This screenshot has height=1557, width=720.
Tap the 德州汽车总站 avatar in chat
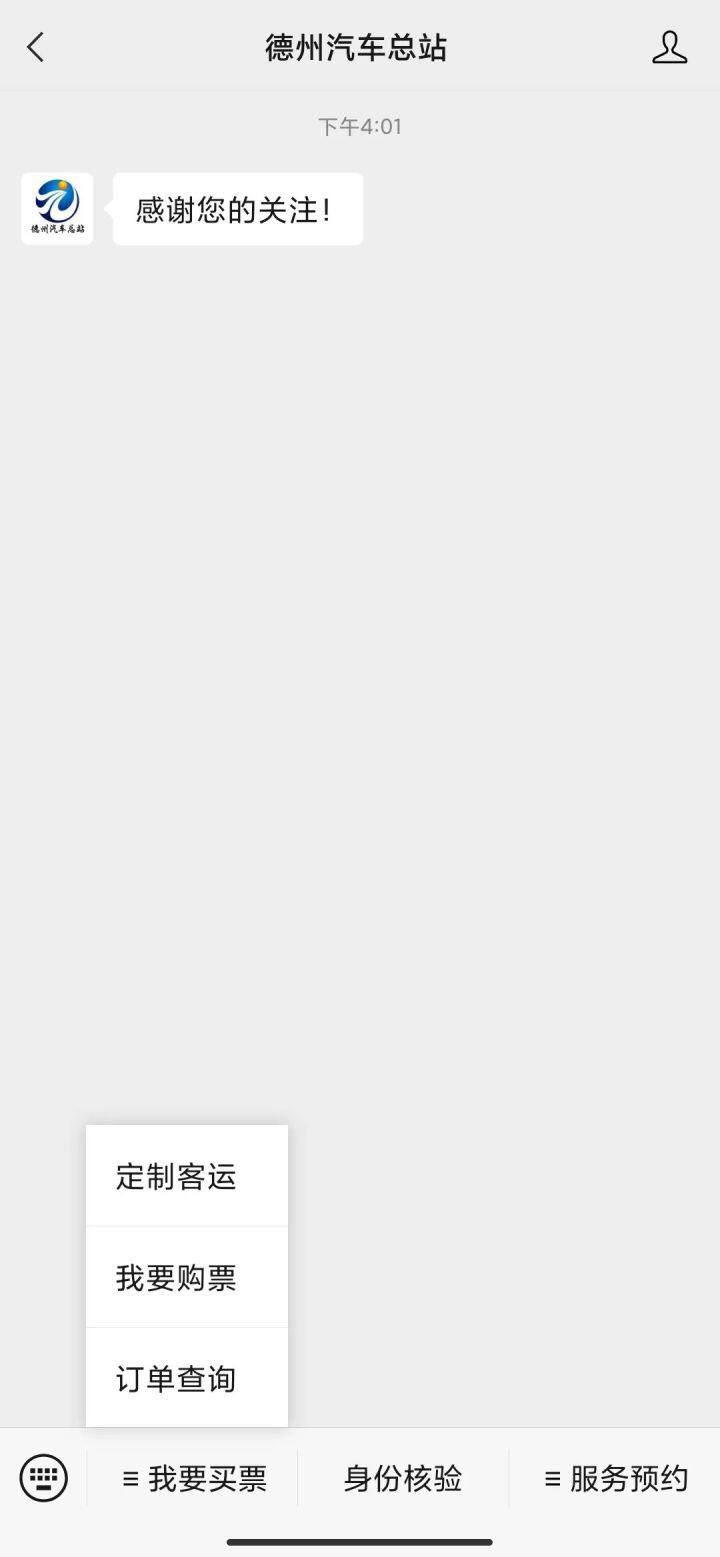pyautogui.click(x=57, y=208)
